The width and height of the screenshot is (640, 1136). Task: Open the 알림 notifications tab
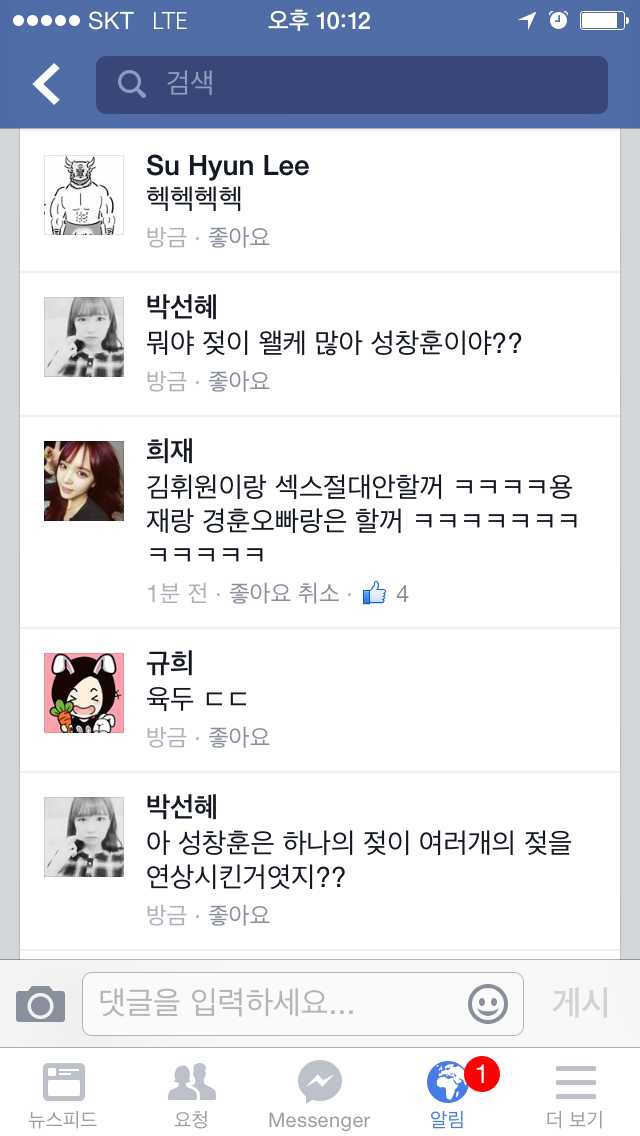[447, 1095]
